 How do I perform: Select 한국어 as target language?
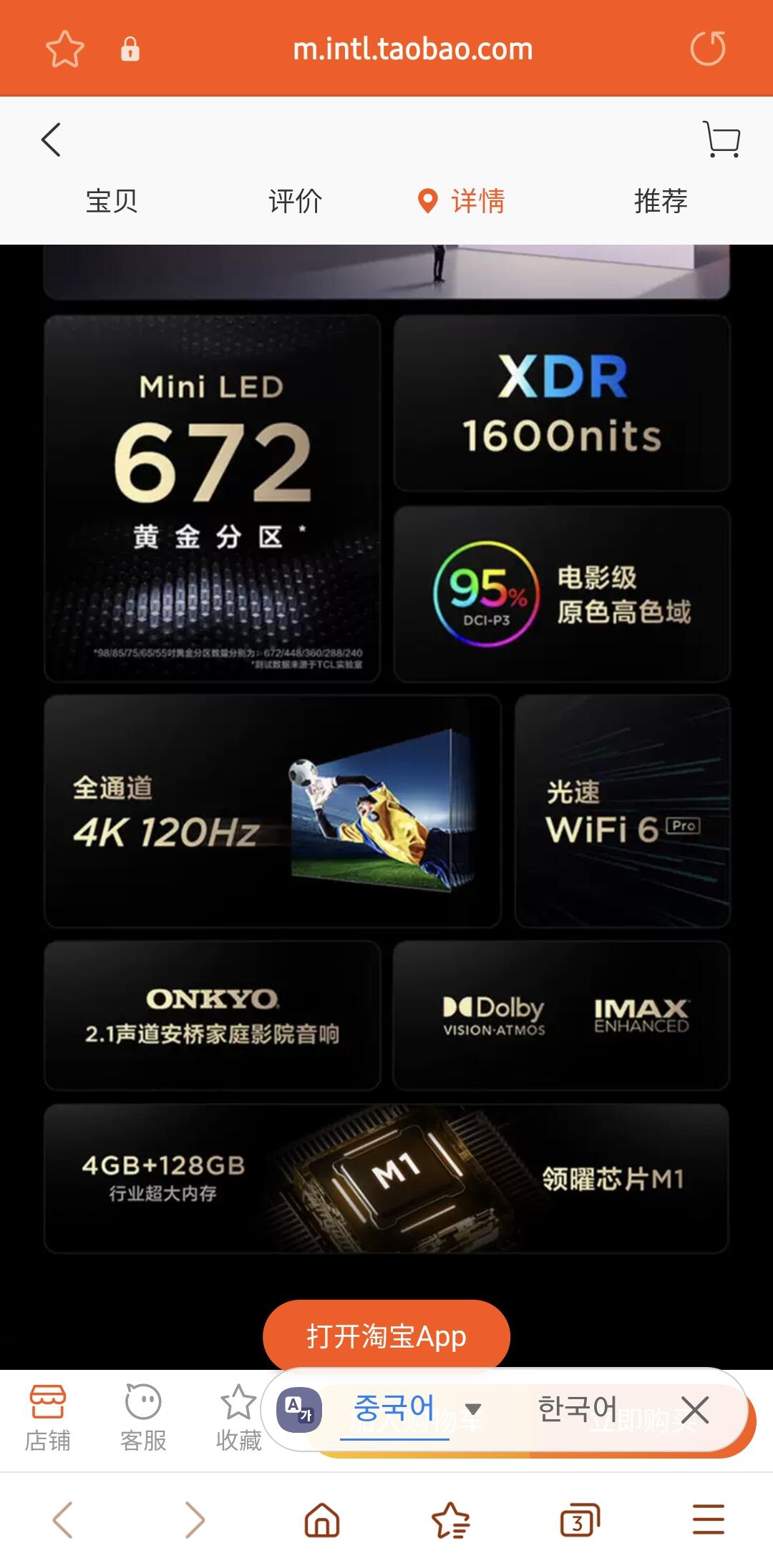point(578,1403)
